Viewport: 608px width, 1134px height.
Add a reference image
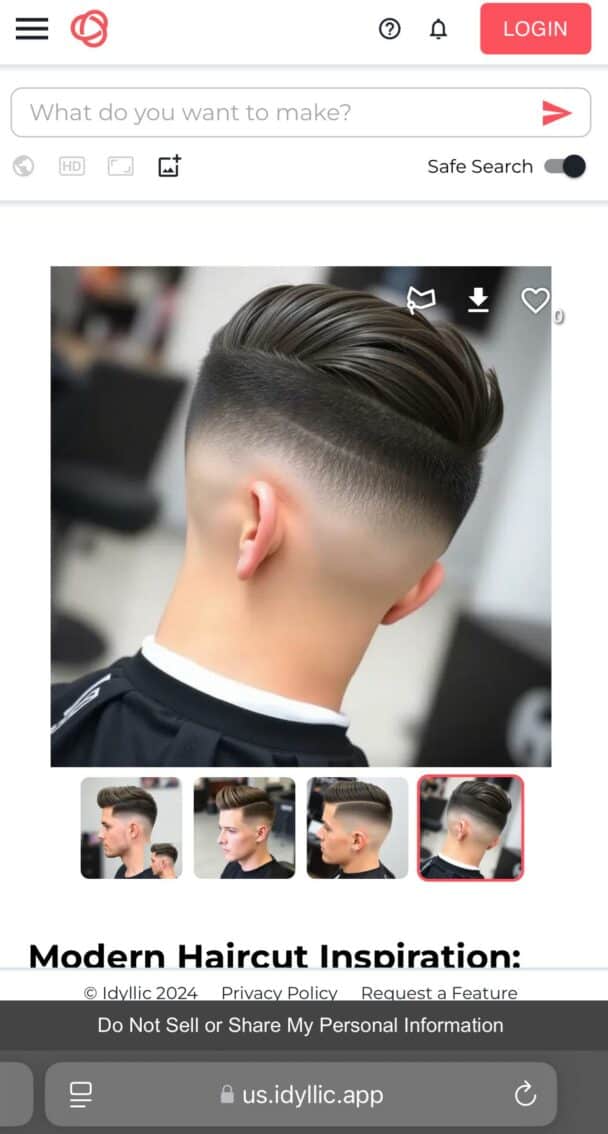point(169,166)
